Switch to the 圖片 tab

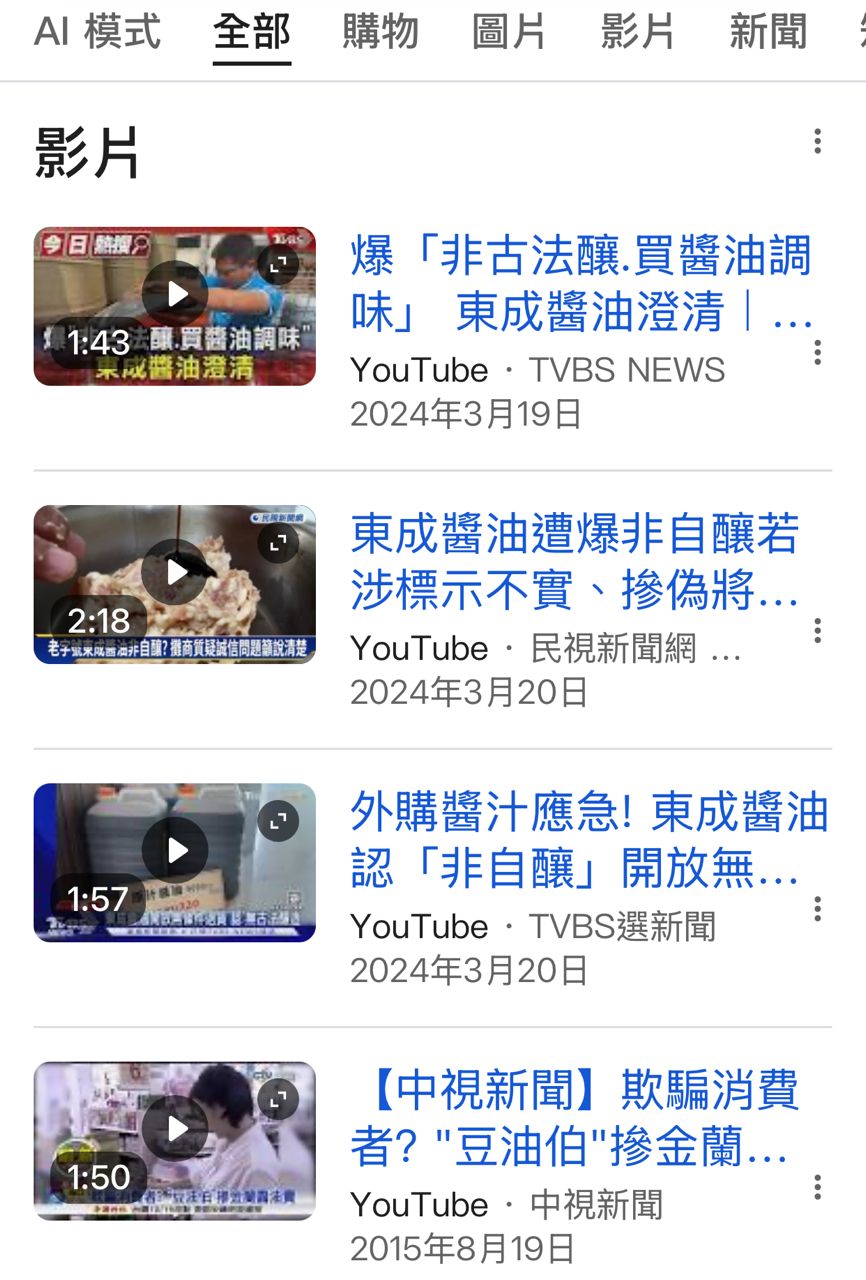506,32
